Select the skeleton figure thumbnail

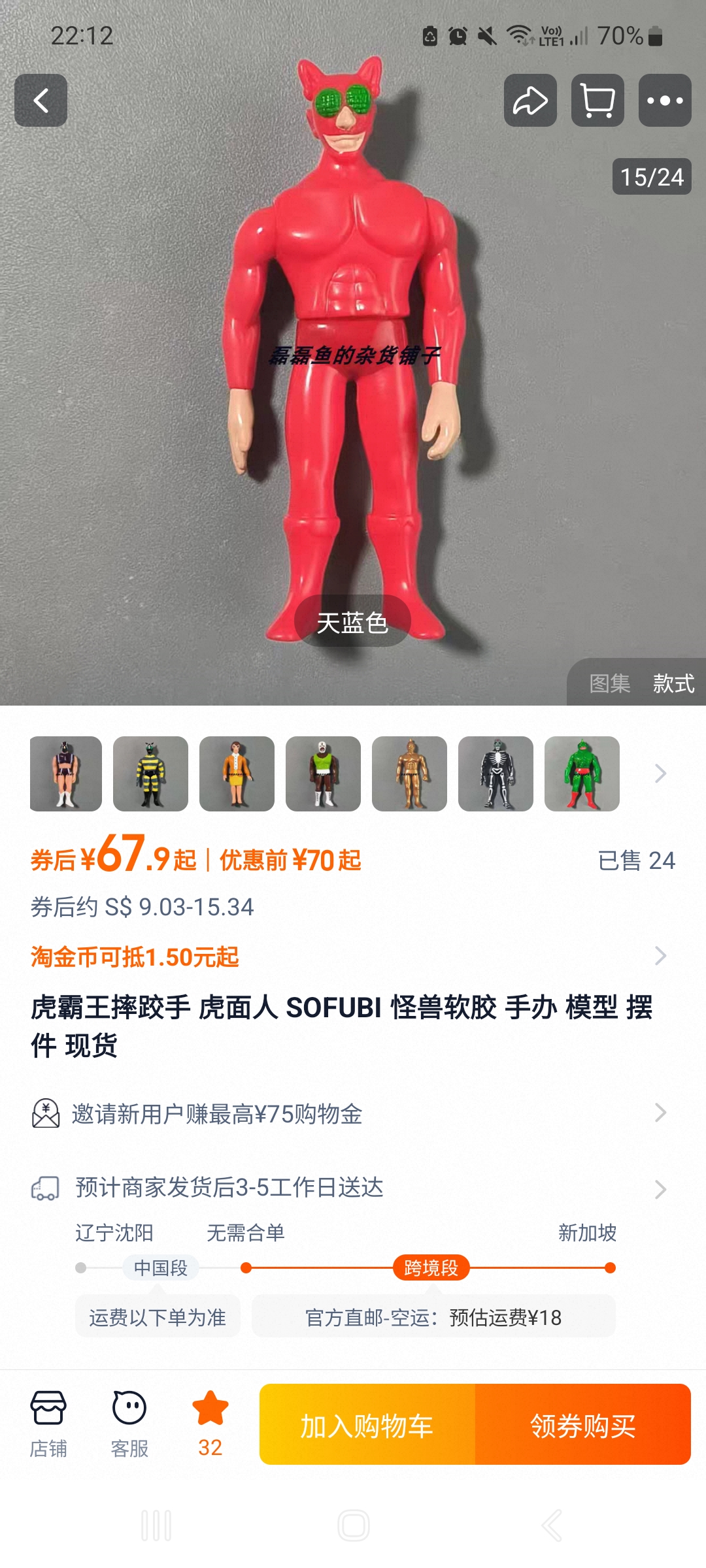[x=496, y=774]
